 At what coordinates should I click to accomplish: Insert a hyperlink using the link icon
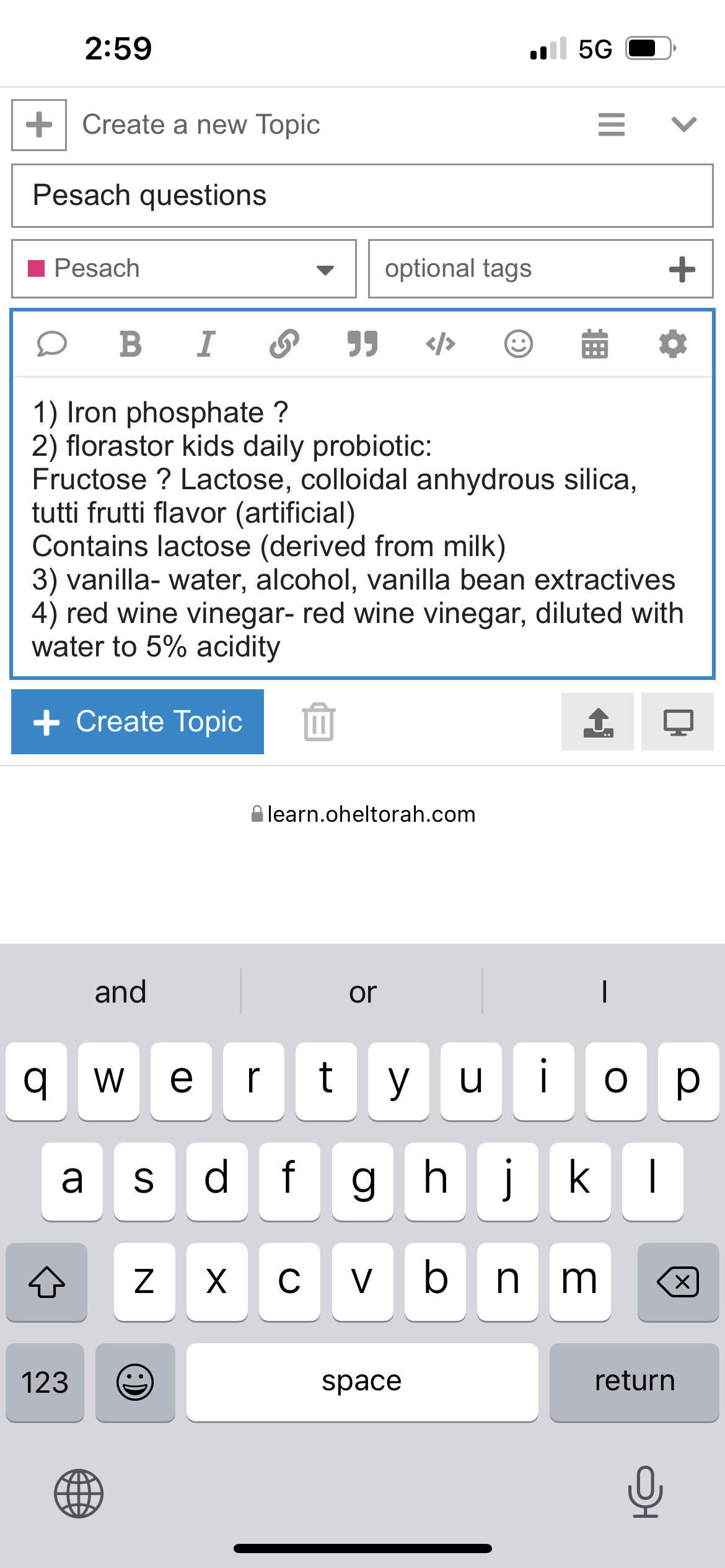[284, 344]
